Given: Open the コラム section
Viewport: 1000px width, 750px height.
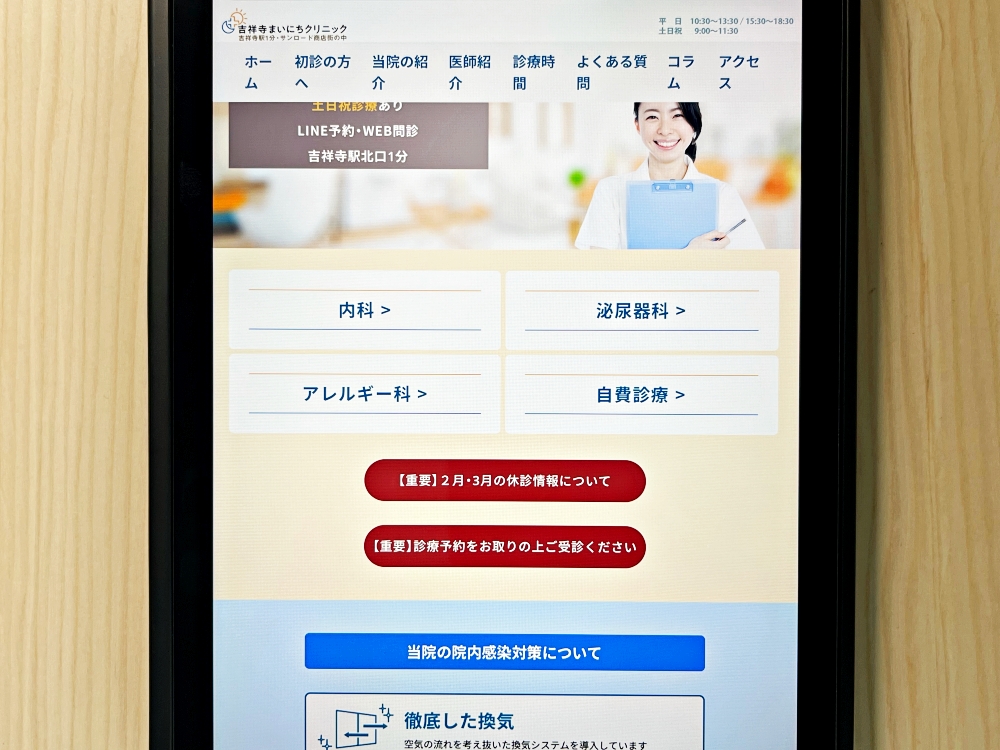Looking at the screenshot, I should click(x=681, y=72).
